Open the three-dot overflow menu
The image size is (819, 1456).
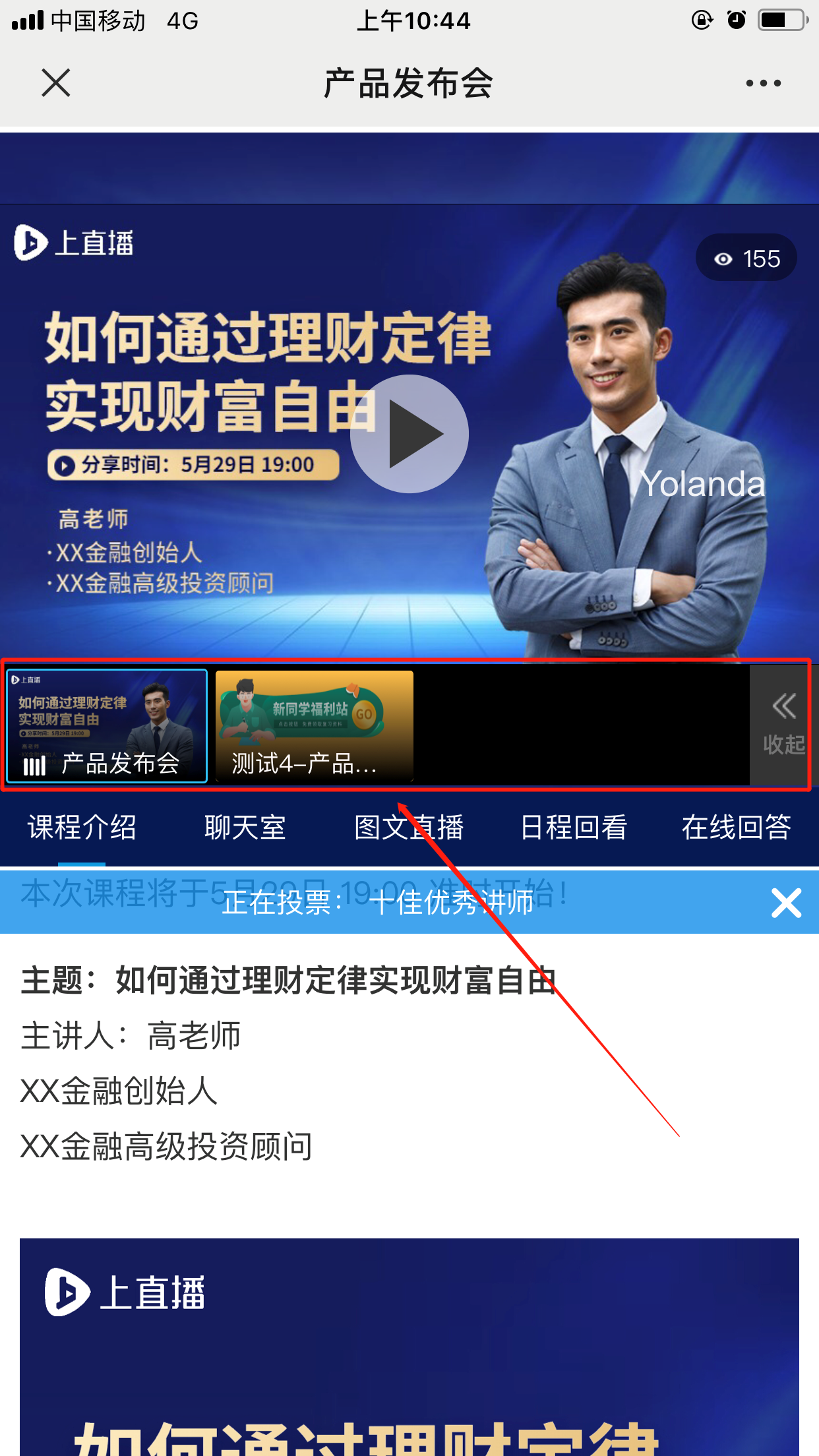[x=763, y=83]
